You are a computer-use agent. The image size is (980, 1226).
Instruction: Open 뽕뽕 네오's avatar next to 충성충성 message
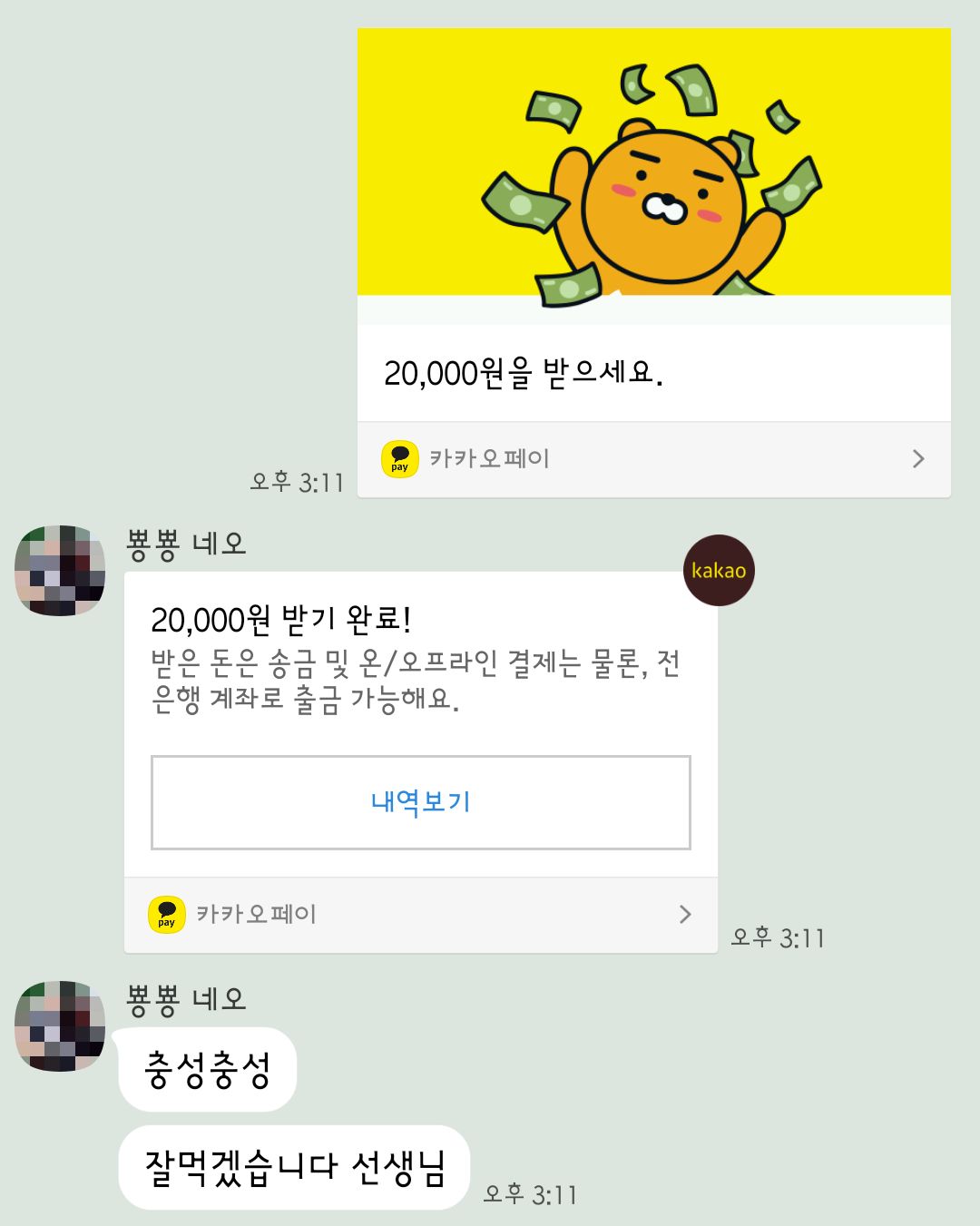pos(60,1025)
